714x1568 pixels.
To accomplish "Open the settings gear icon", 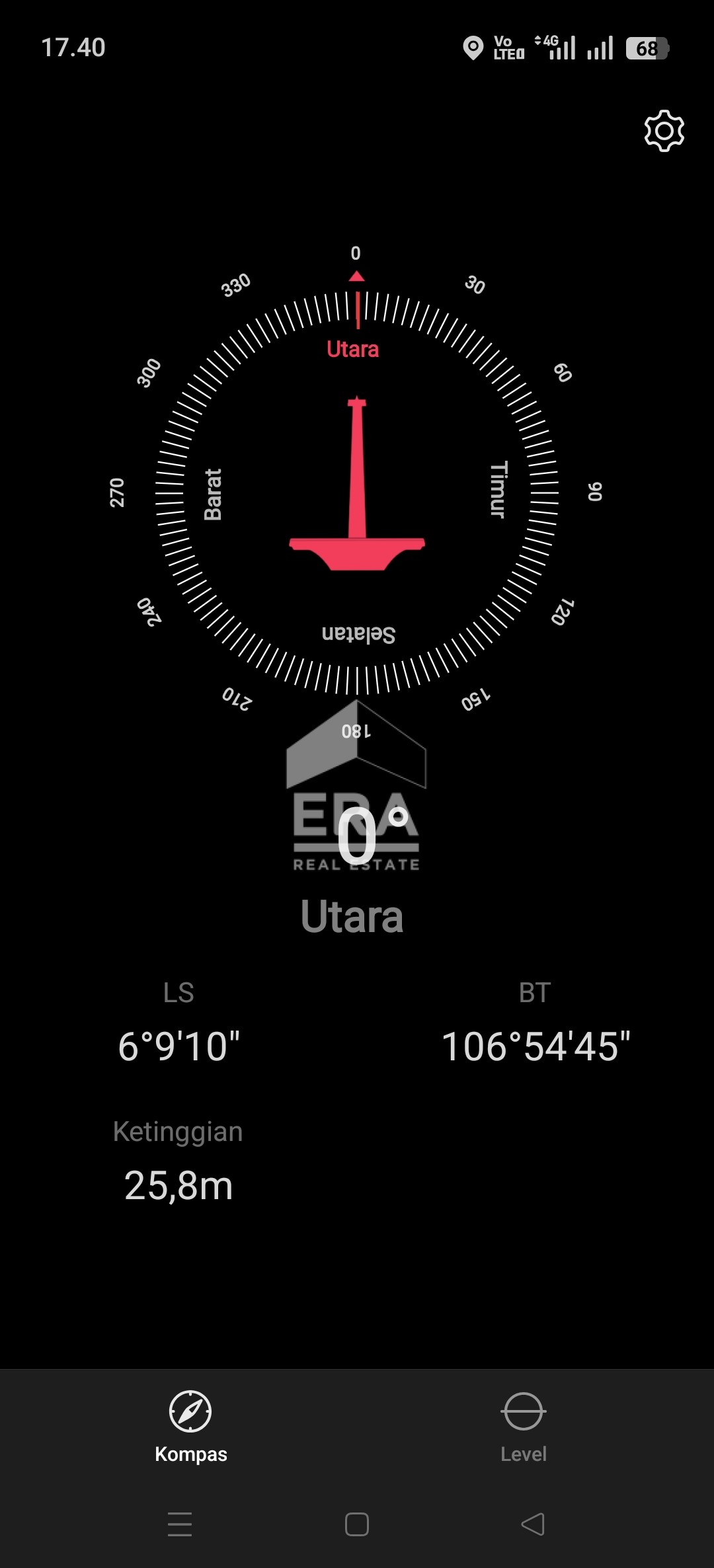I will click(664, 131).
